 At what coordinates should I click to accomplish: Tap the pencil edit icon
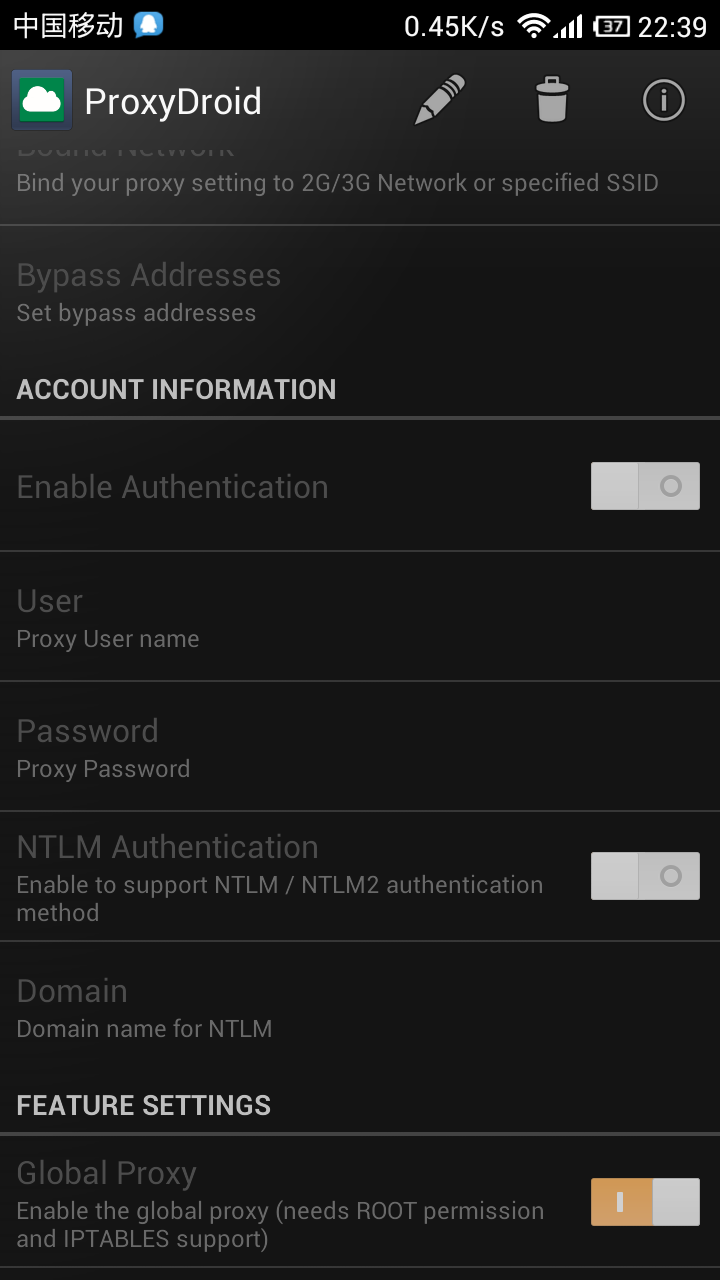pyautogui.click(x=440, y=100)
